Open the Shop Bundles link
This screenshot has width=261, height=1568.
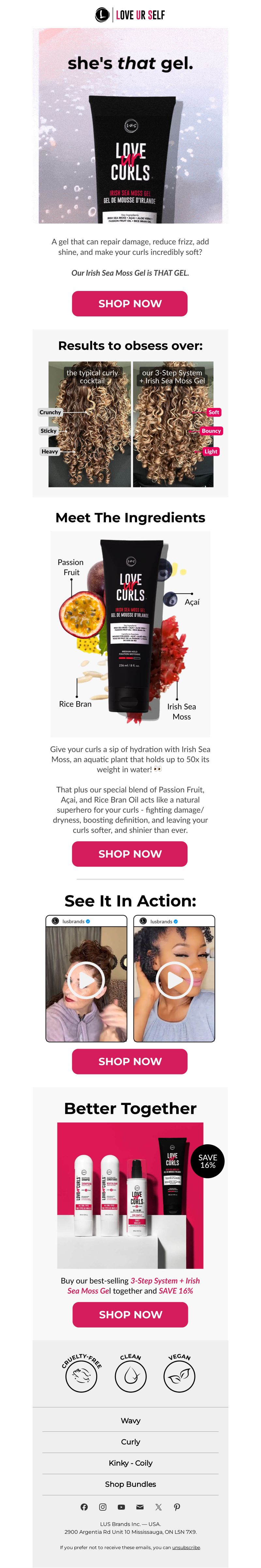[130, 1484]
